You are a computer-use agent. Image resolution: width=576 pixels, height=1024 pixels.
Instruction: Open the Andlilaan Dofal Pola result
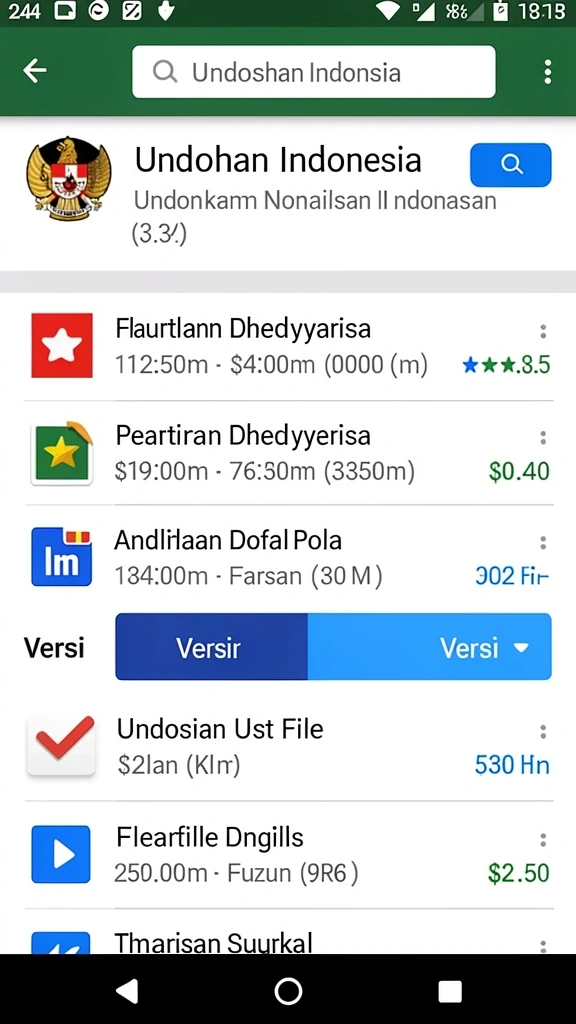pos(289,558)
